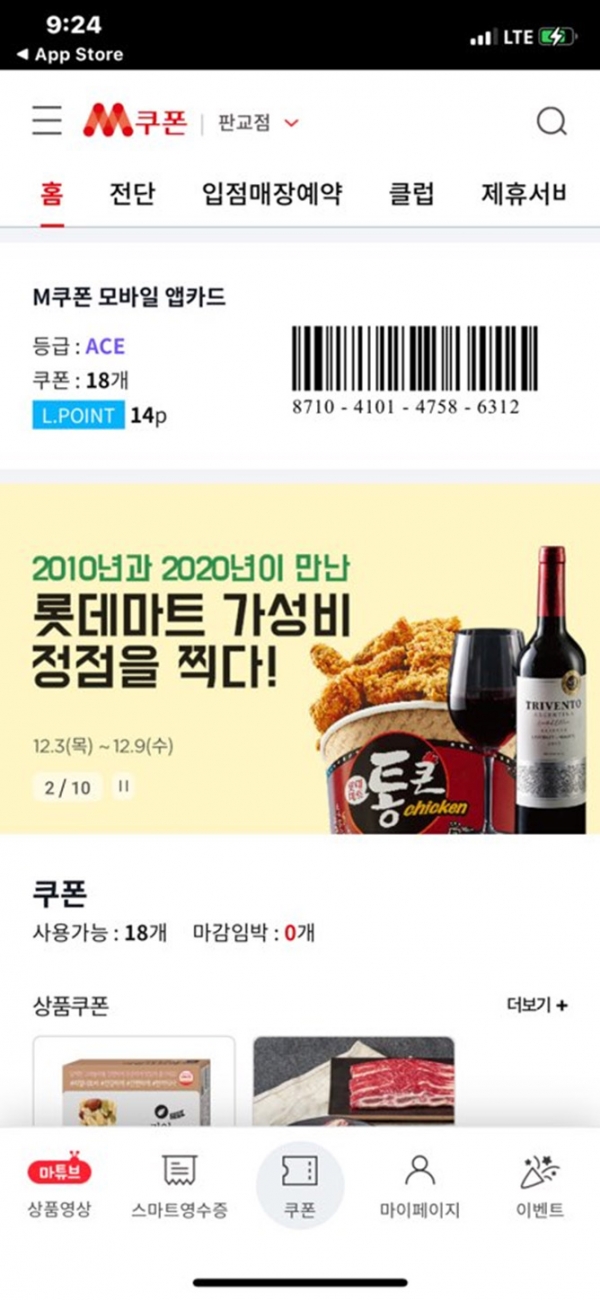Open 스마트영수증 smart receipts
This screenshot has width=600, height=1300.
point(179,1186)
